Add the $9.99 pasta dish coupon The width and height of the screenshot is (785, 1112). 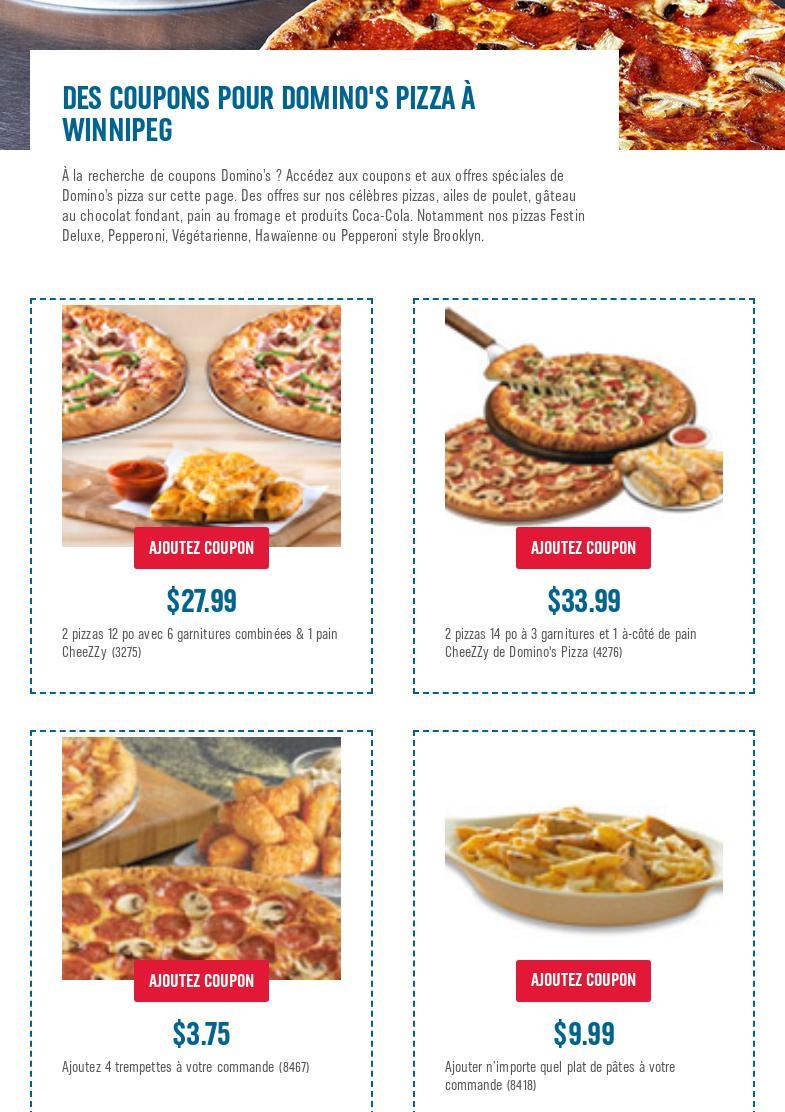point(583,980)
